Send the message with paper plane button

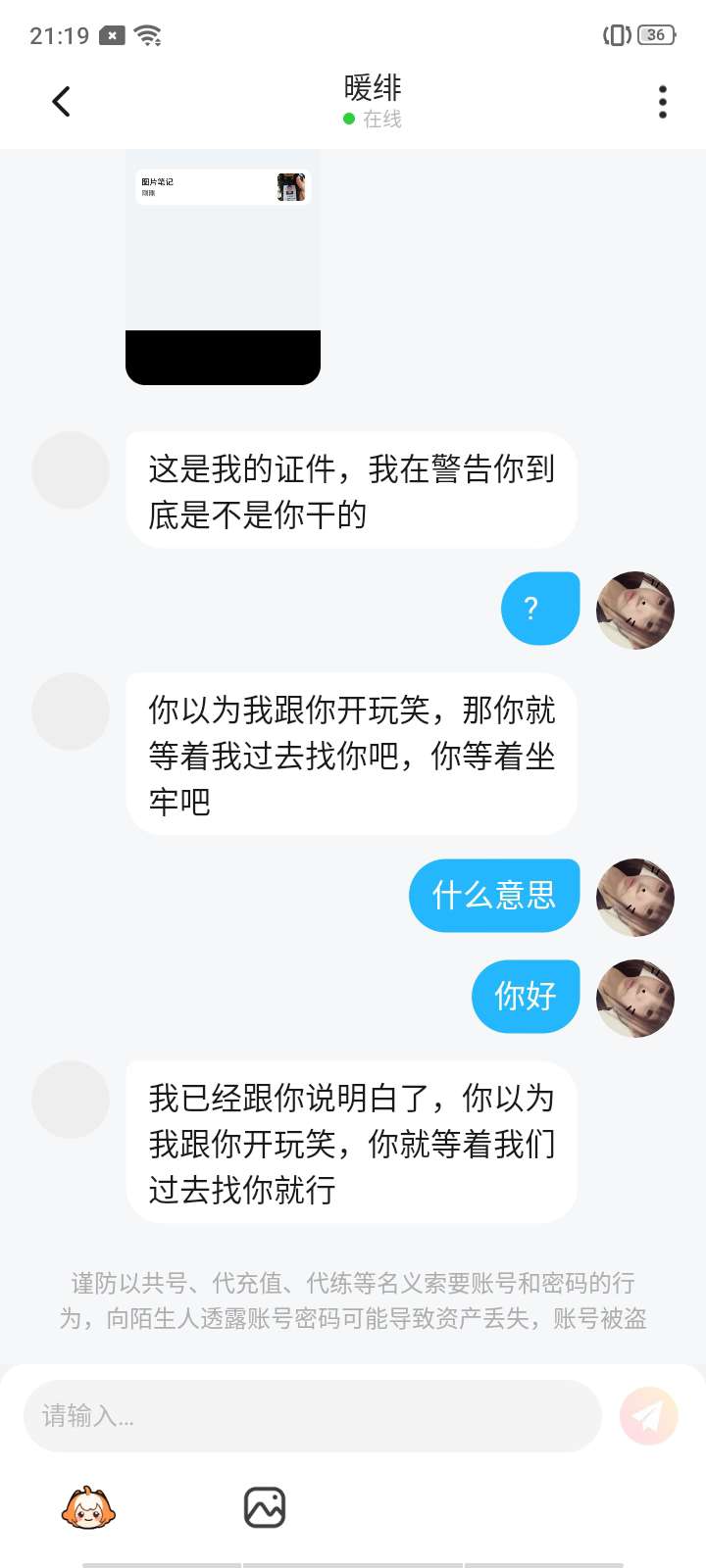click(x=648, y=1416)
